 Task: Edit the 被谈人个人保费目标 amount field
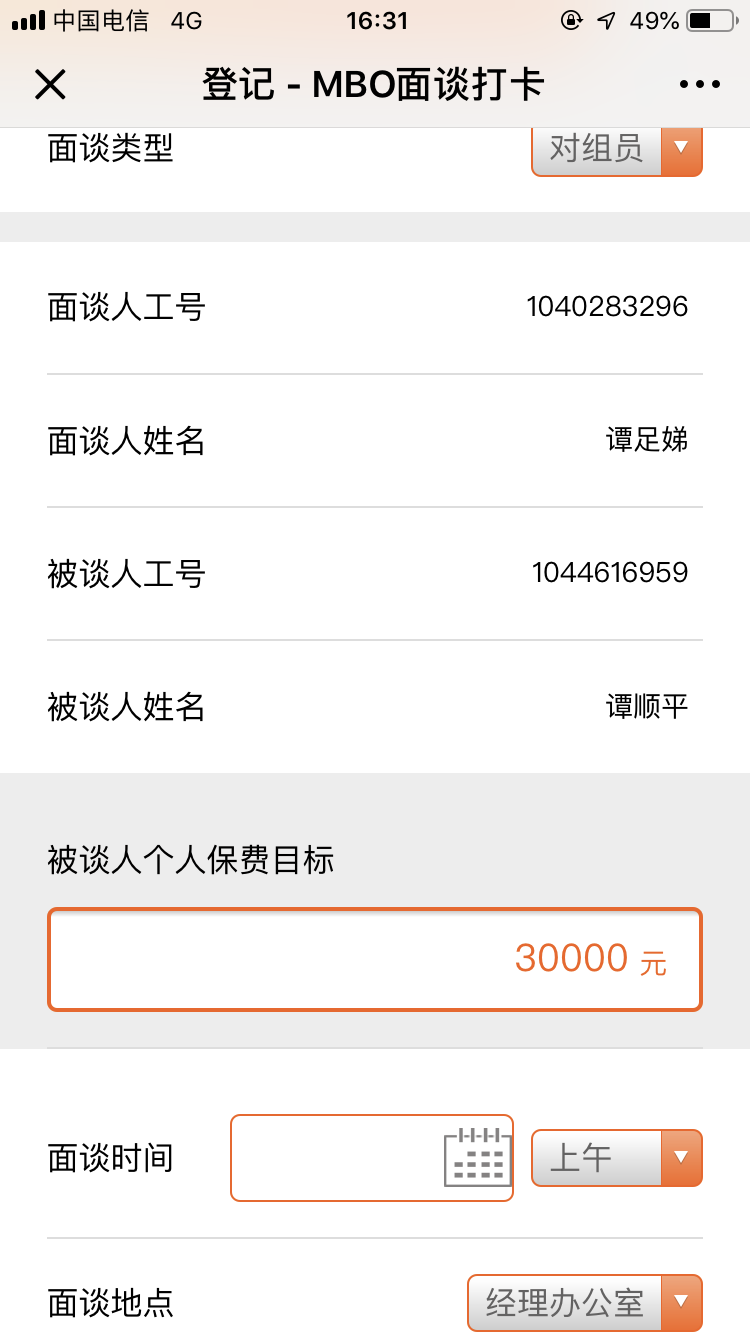(375, 959)
